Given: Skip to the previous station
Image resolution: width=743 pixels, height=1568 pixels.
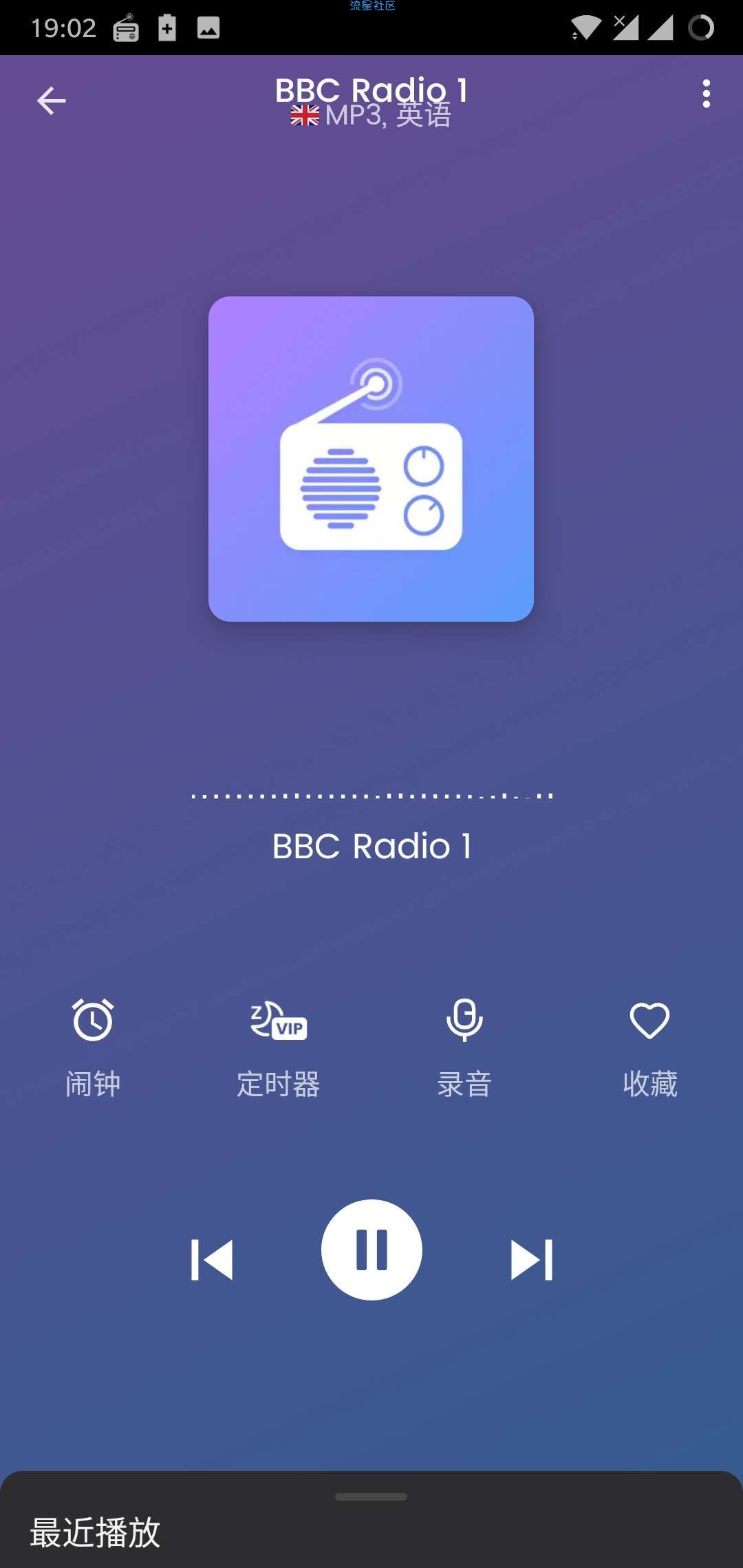Looking at the screenshot, I should 212,1260.
